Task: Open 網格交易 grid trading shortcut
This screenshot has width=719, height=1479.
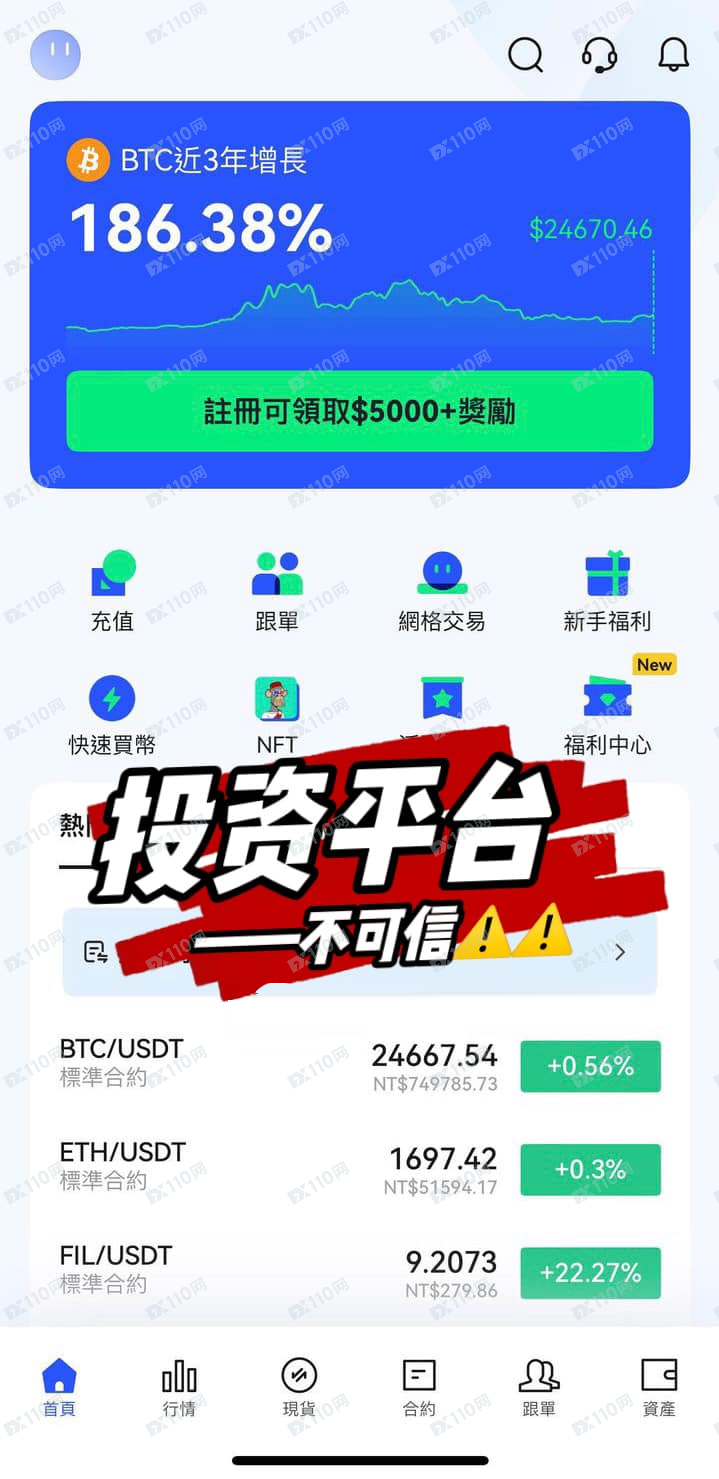Action: [x=442, y=592]
